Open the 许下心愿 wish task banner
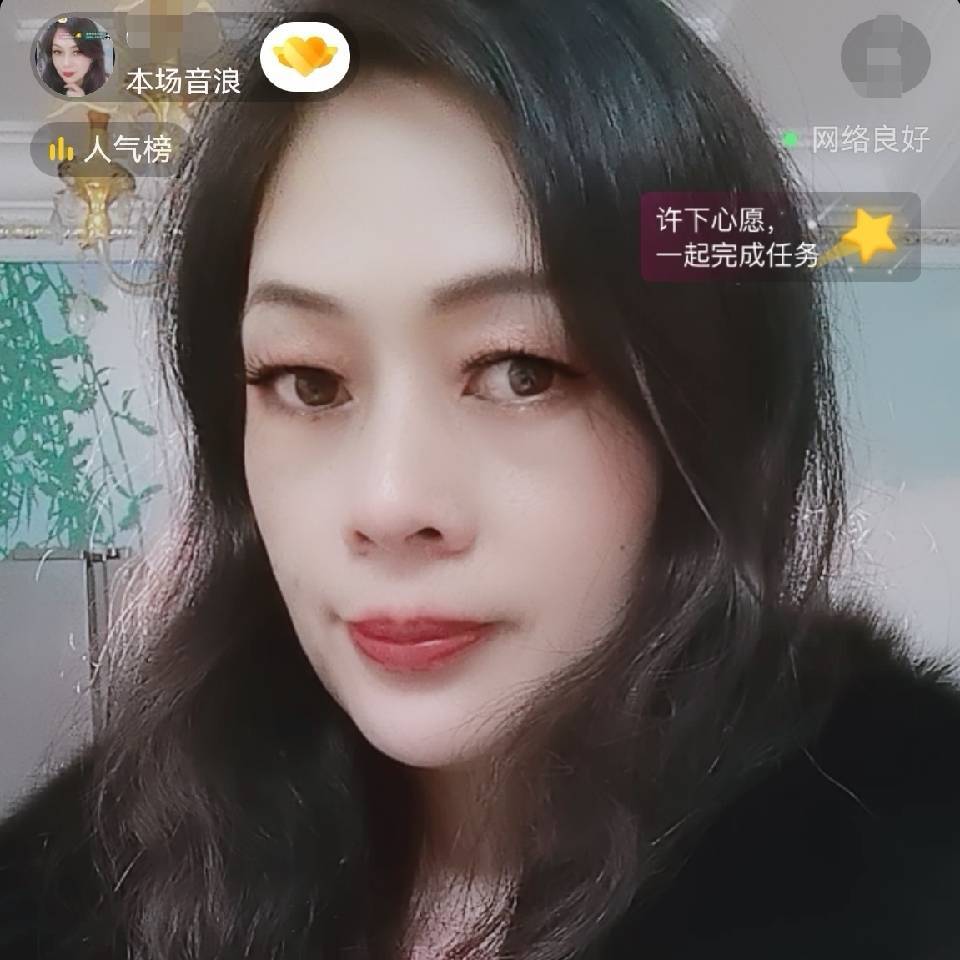This screenshot has height=960, width=960. [x=779, y=237]
